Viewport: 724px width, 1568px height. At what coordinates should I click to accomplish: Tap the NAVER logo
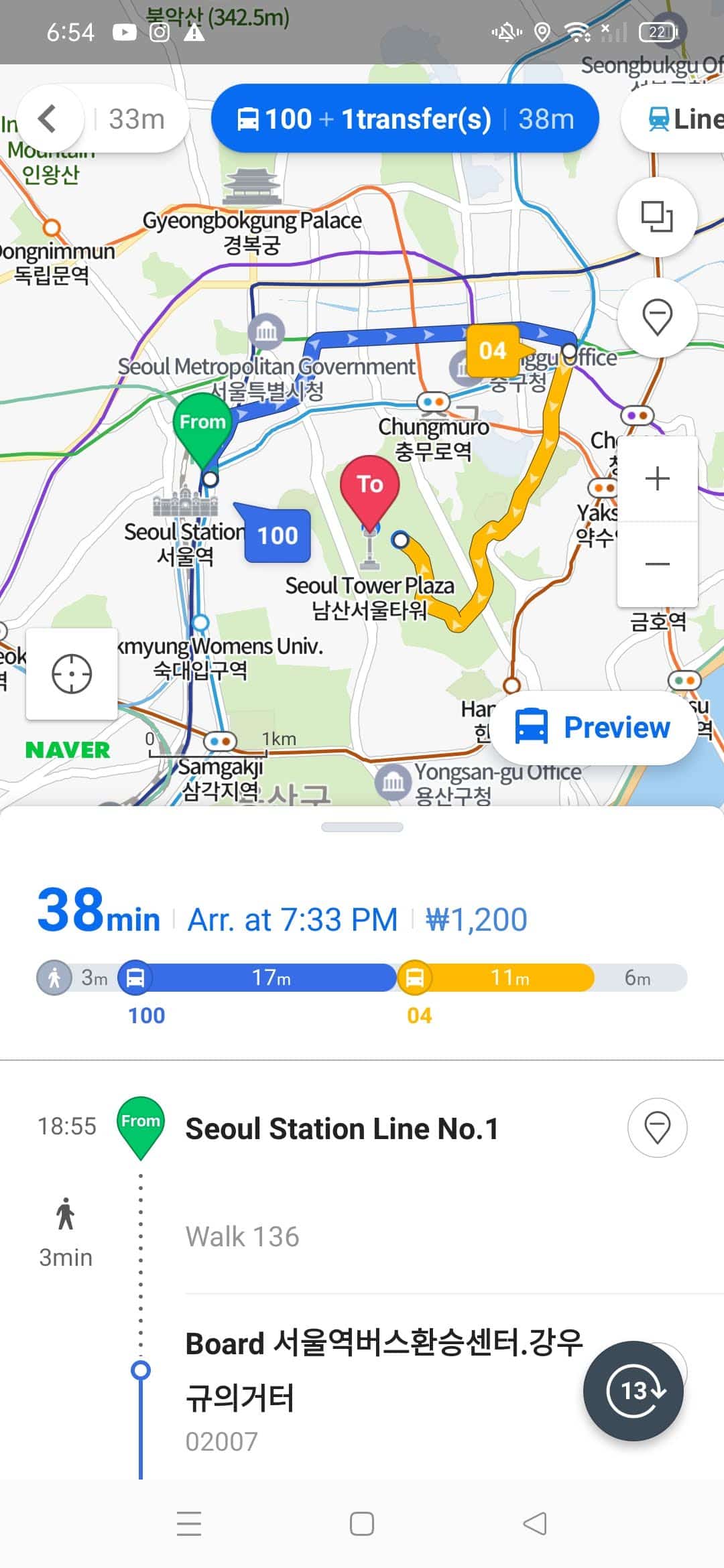(x=68, y=750)
